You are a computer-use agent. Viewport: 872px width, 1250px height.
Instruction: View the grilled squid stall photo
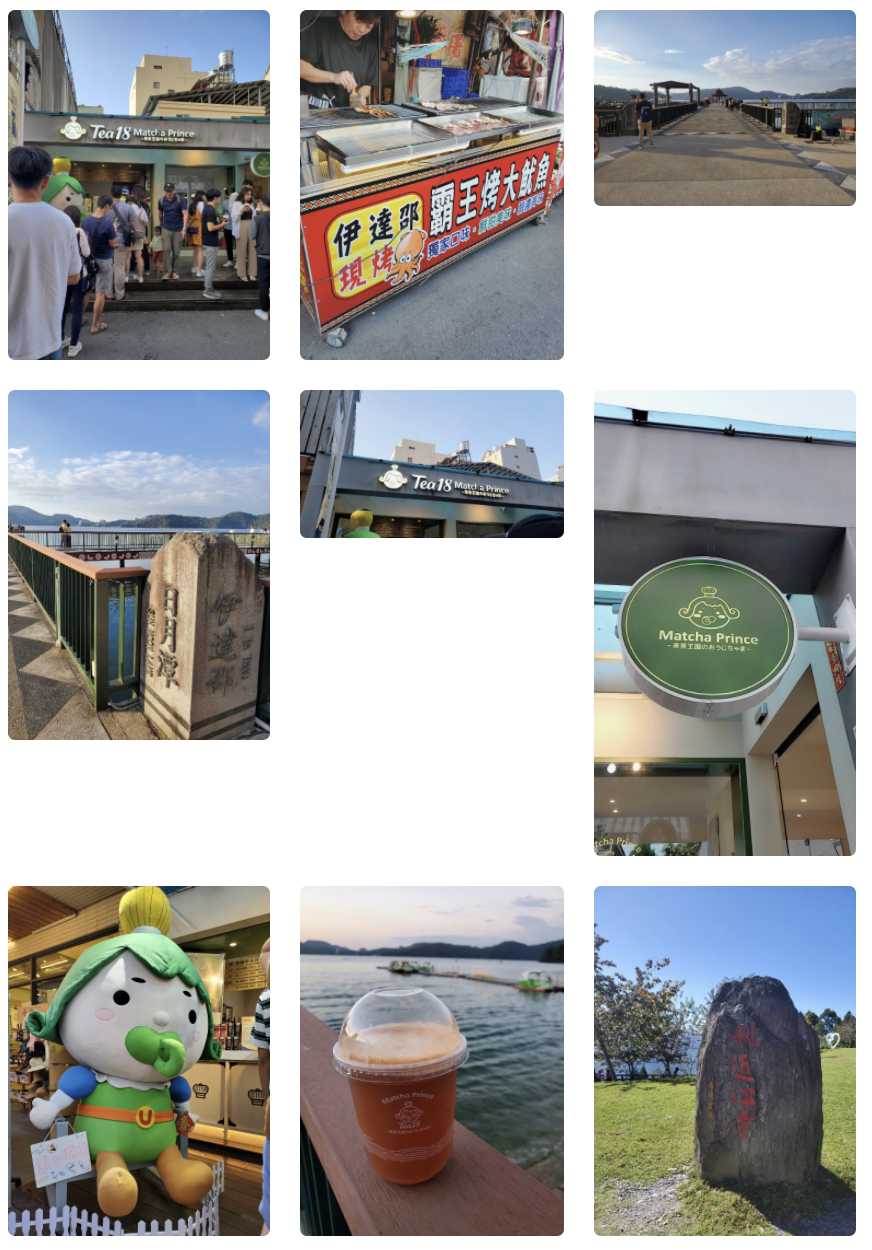click(431, 185)
